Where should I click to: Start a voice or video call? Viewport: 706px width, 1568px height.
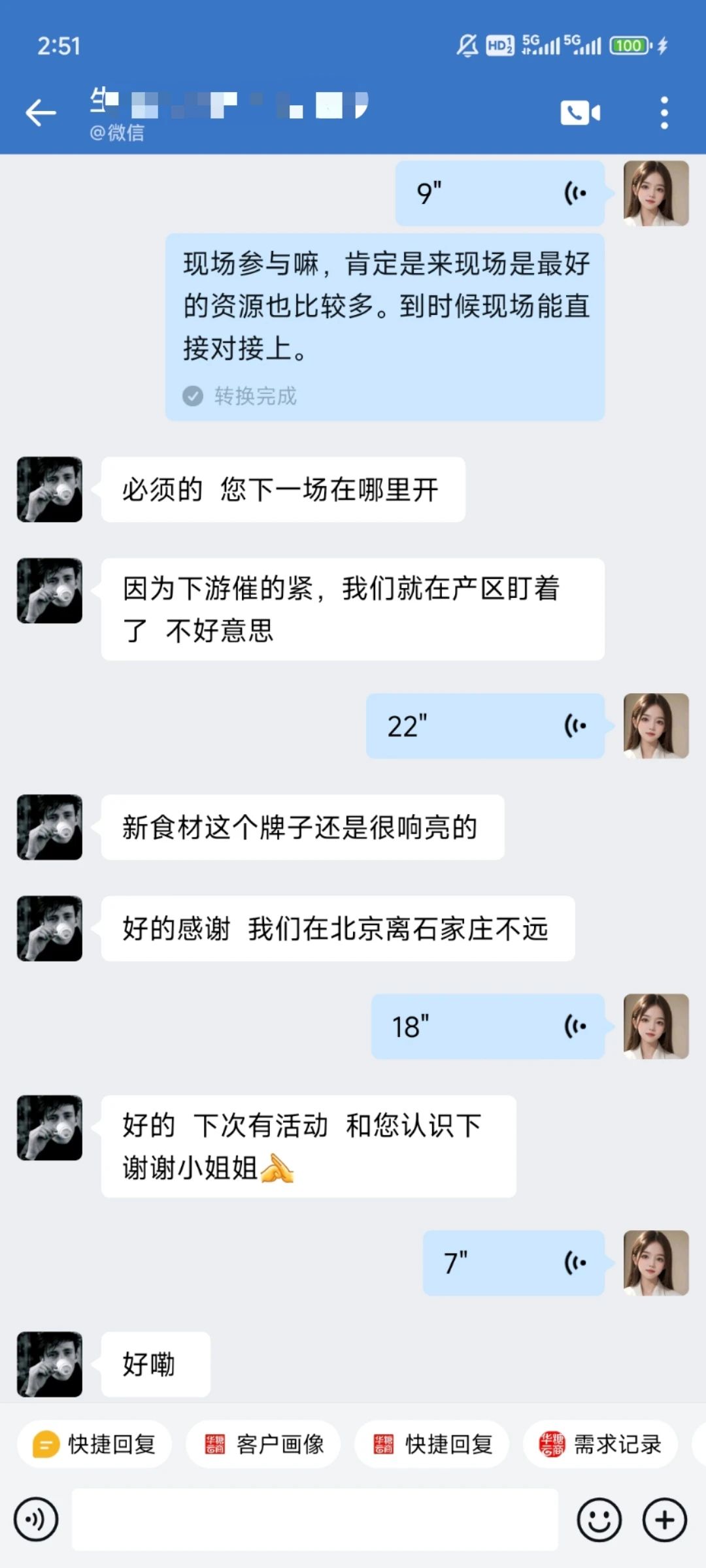[x=580, y=113]
